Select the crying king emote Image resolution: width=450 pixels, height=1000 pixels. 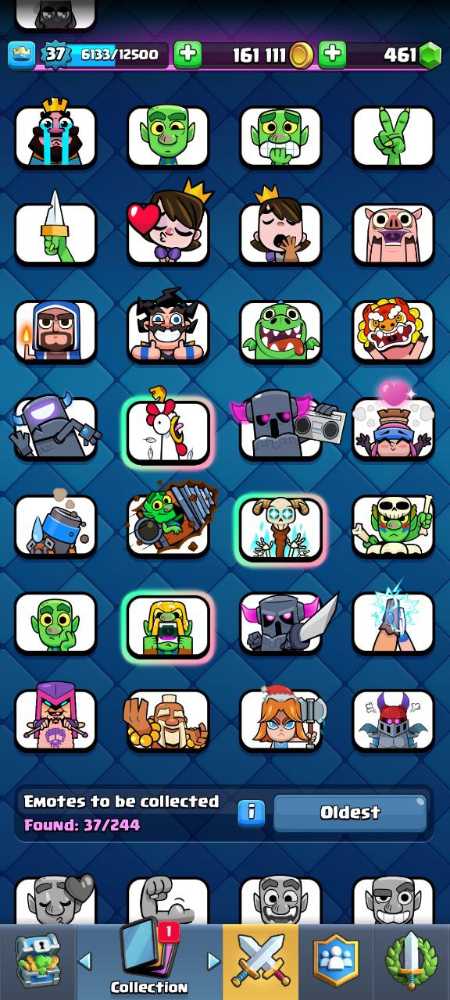coord(55,135)
